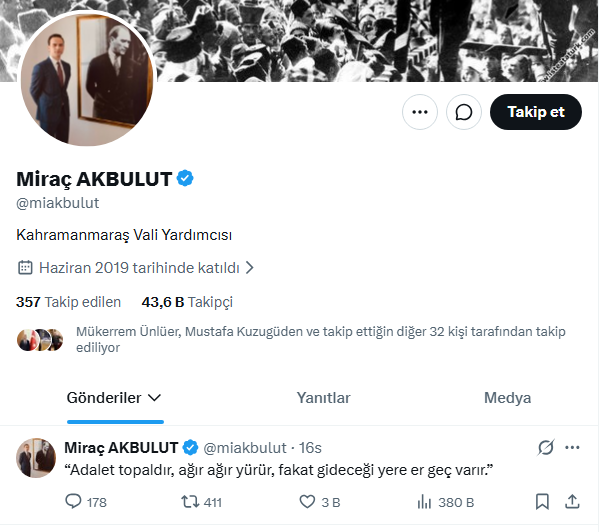This screenshot has width=614, height=532.
Task: View the post's 380 B analytics
Action: pyautogui.click(x=423, y=502)
